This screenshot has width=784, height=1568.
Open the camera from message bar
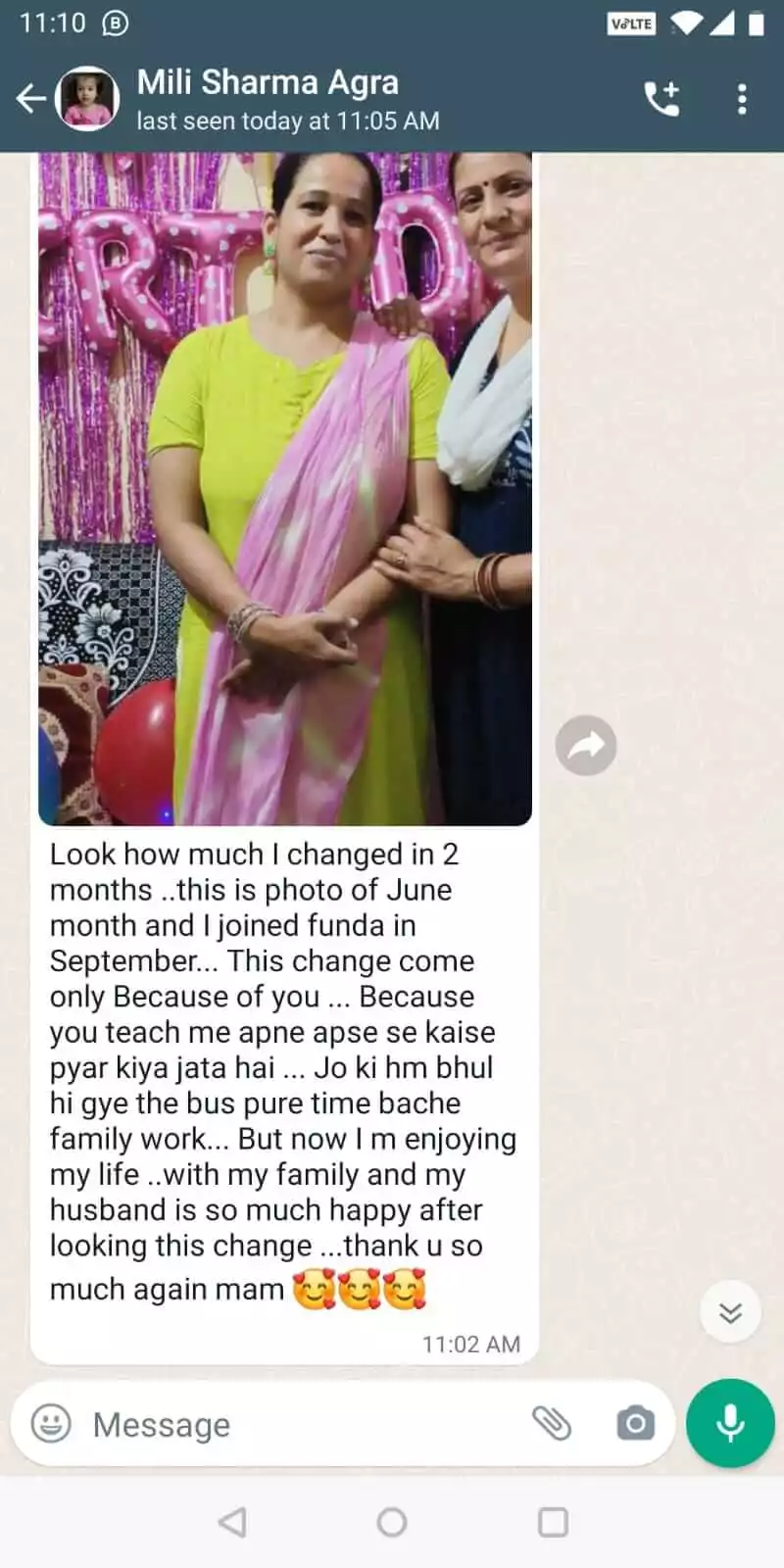coord(635,1423)
